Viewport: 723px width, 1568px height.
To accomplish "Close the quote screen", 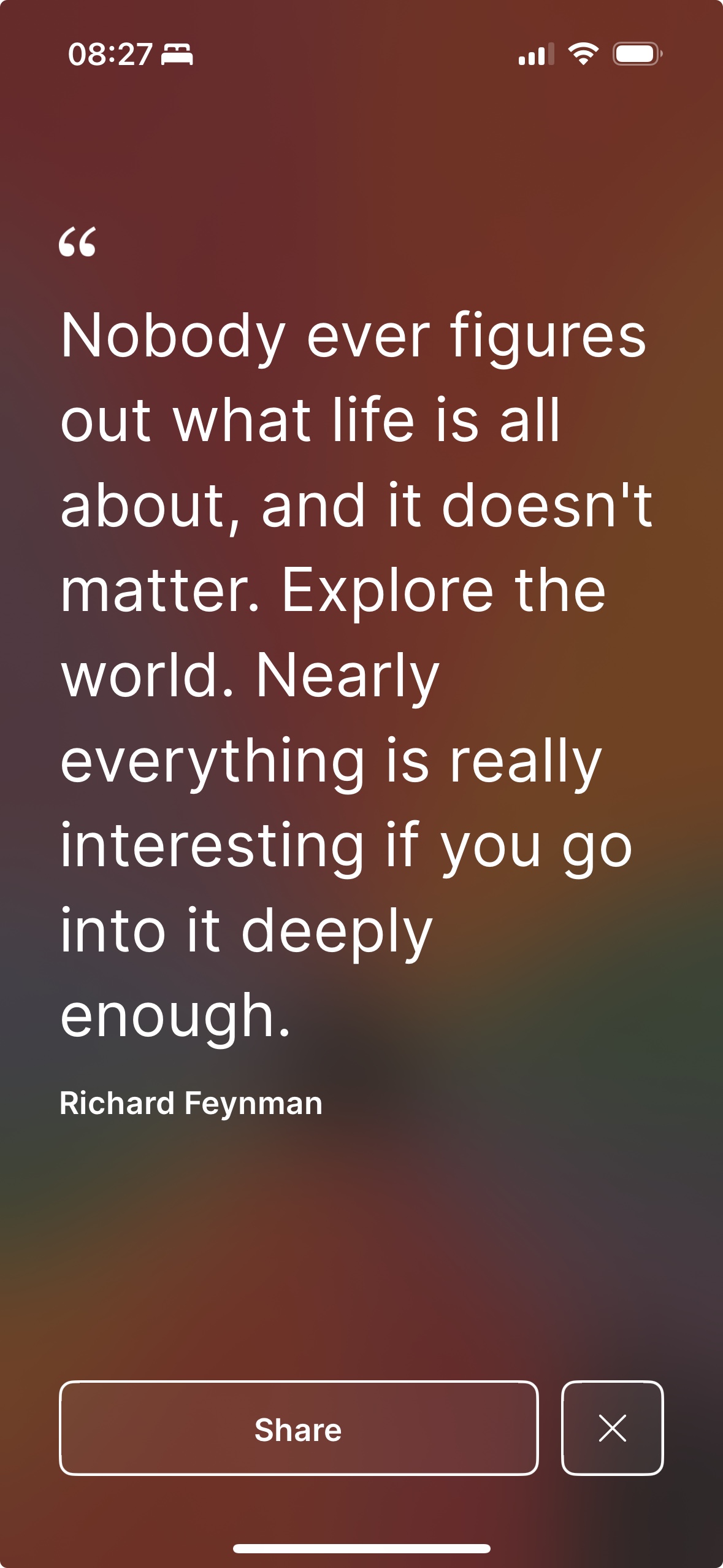I will pyautogui.click(x=612, y=1428).
